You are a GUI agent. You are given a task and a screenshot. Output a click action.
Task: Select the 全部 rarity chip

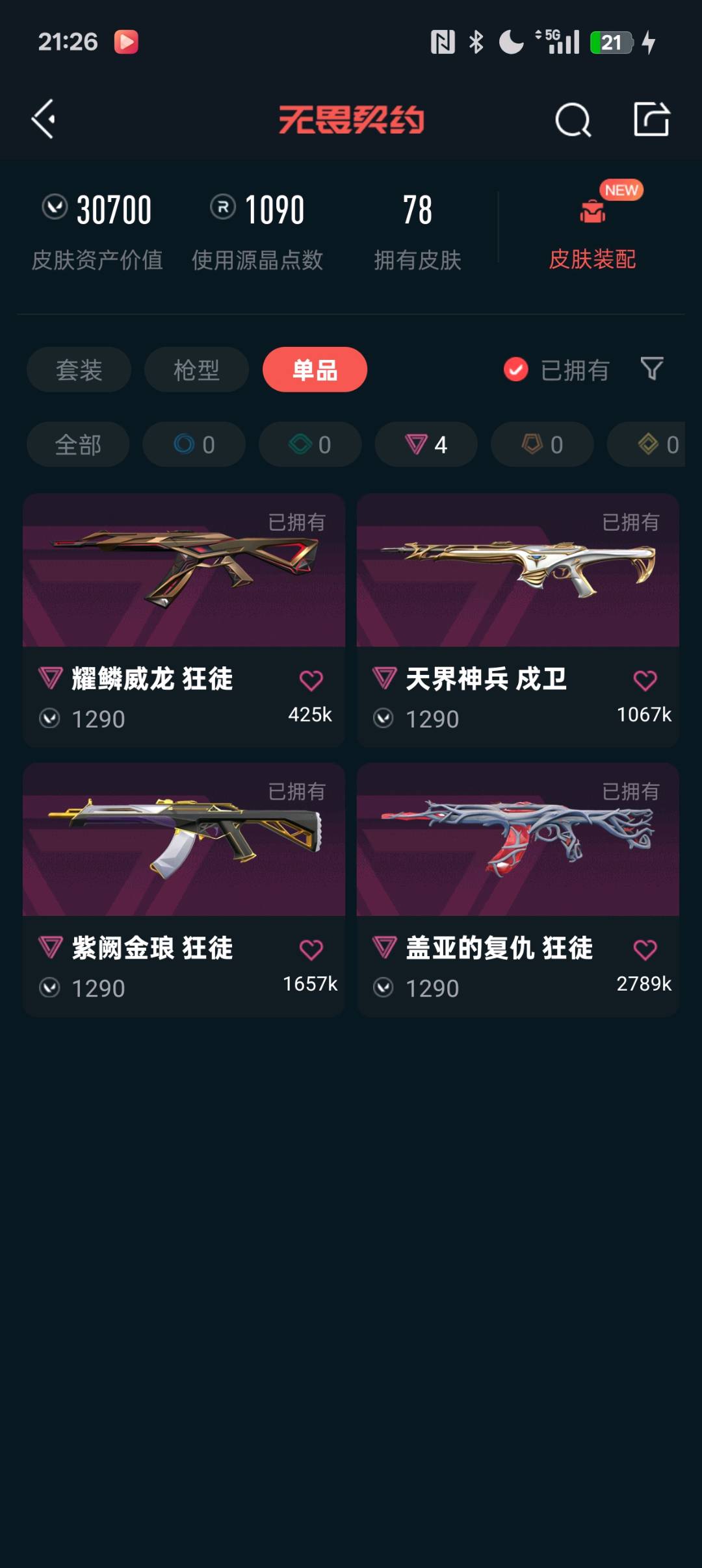coord(78,445)
